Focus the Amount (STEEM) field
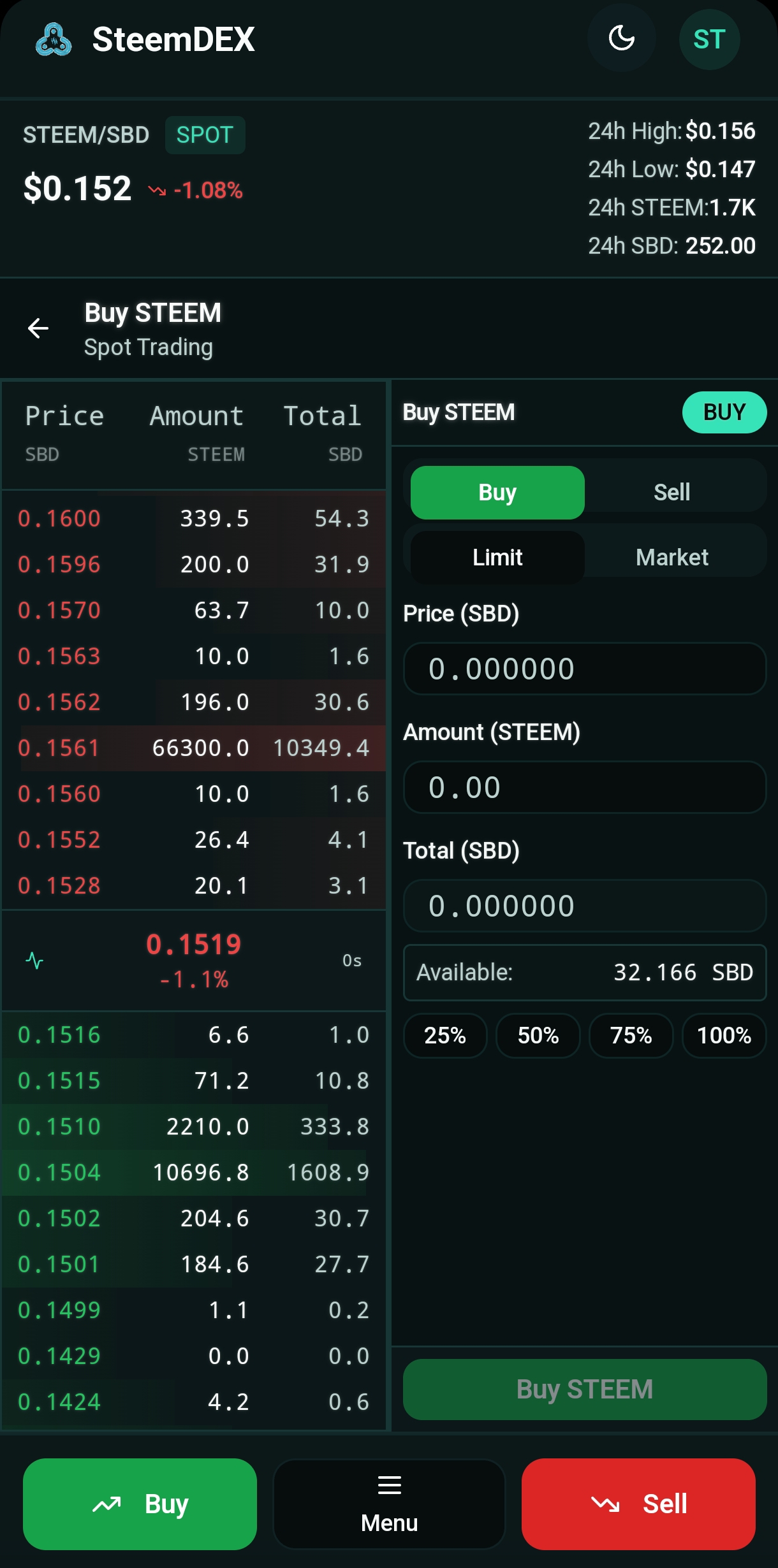This screenshot has width=778, height=1568. tap(584, 787)
